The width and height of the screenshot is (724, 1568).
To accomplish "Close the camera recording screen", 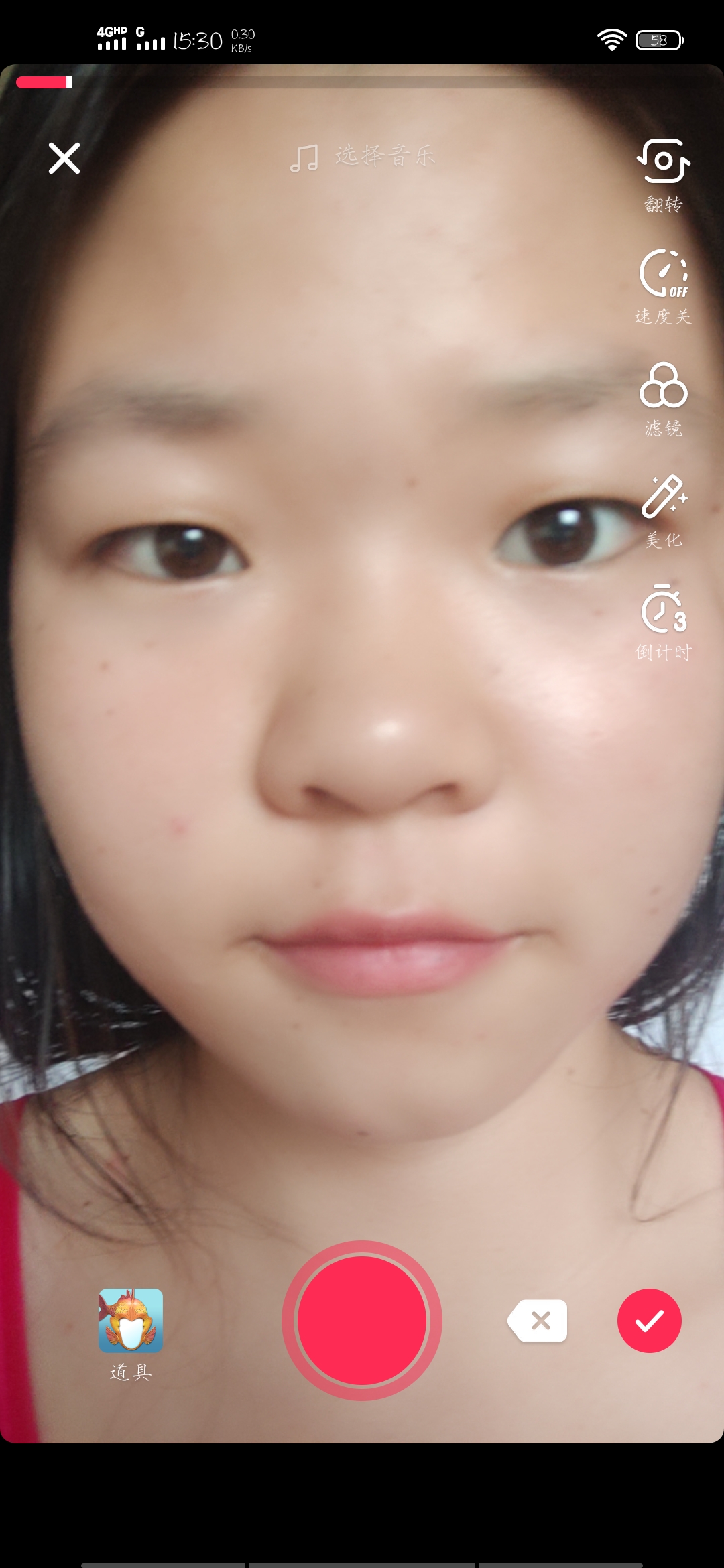I will 64,158.
